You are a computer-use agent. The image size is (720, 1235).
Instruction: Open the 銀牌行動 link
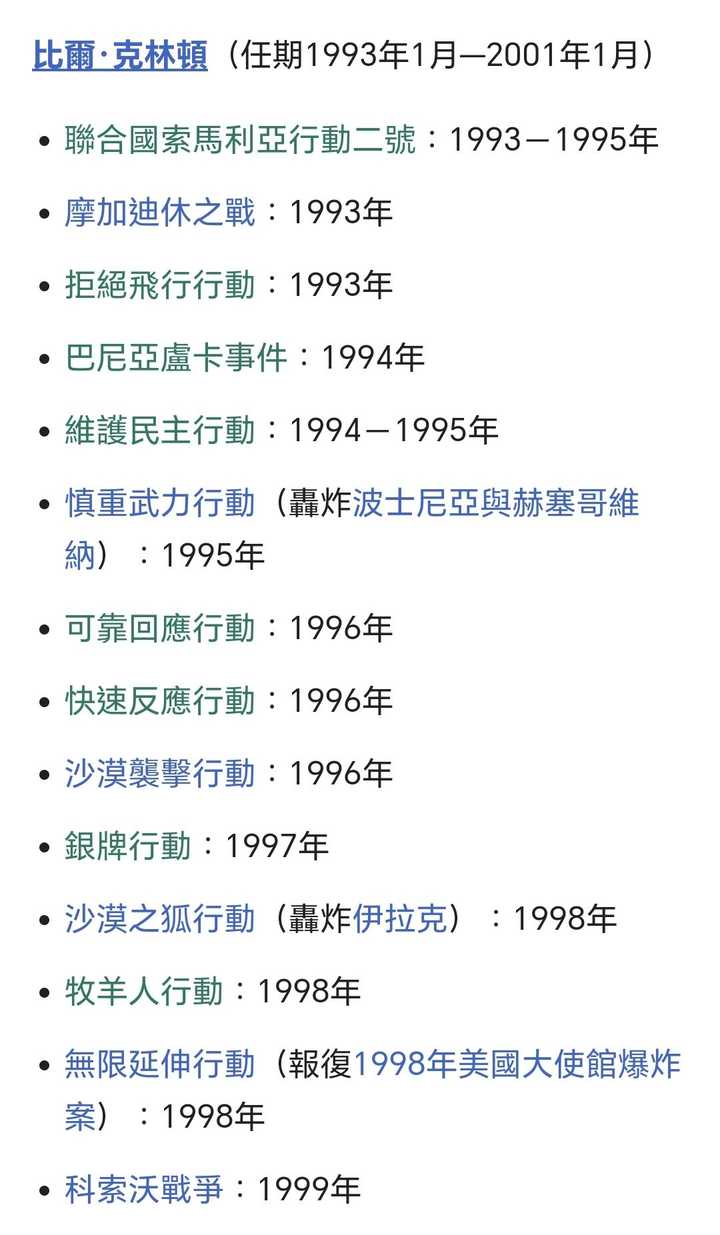(128, 846)
